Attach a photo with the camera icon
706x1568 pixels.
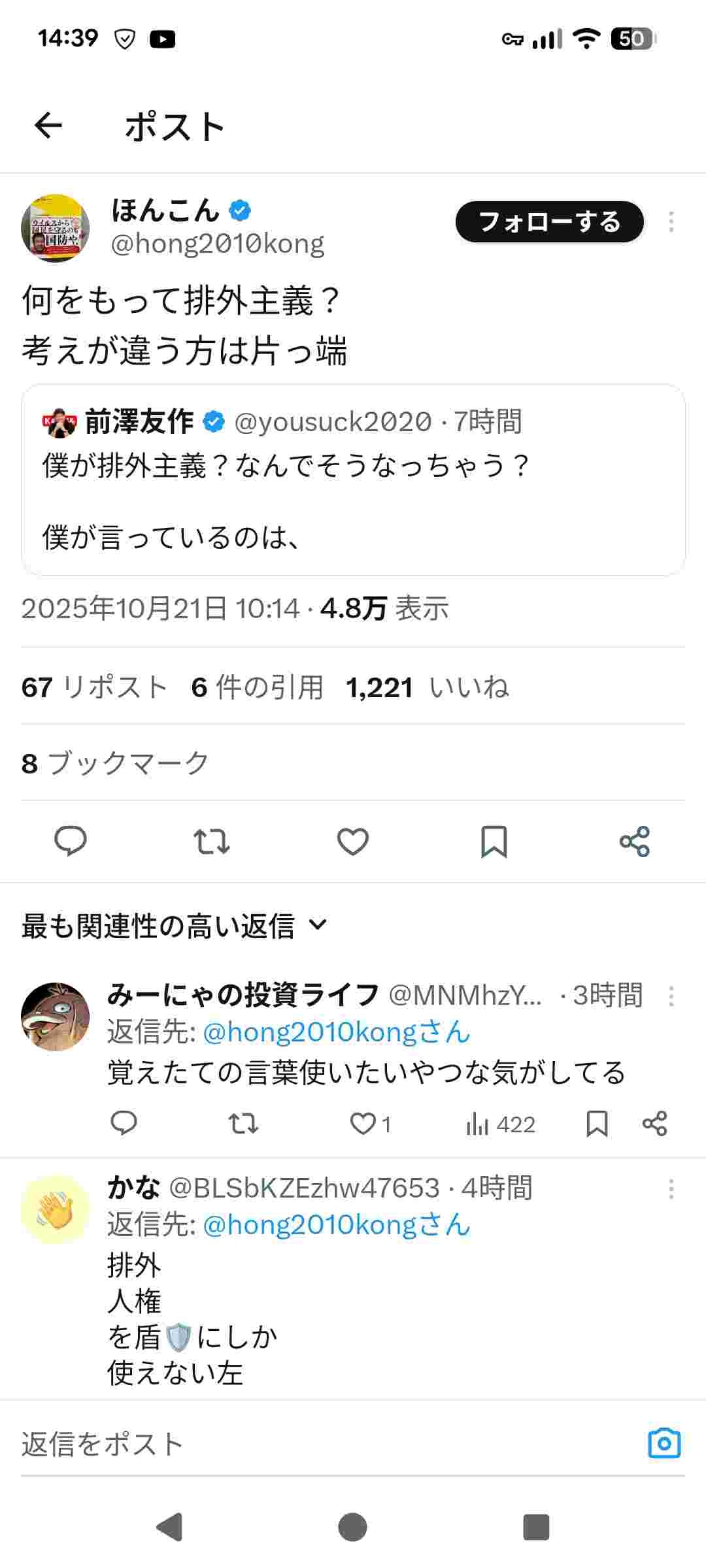point(664,1445)
